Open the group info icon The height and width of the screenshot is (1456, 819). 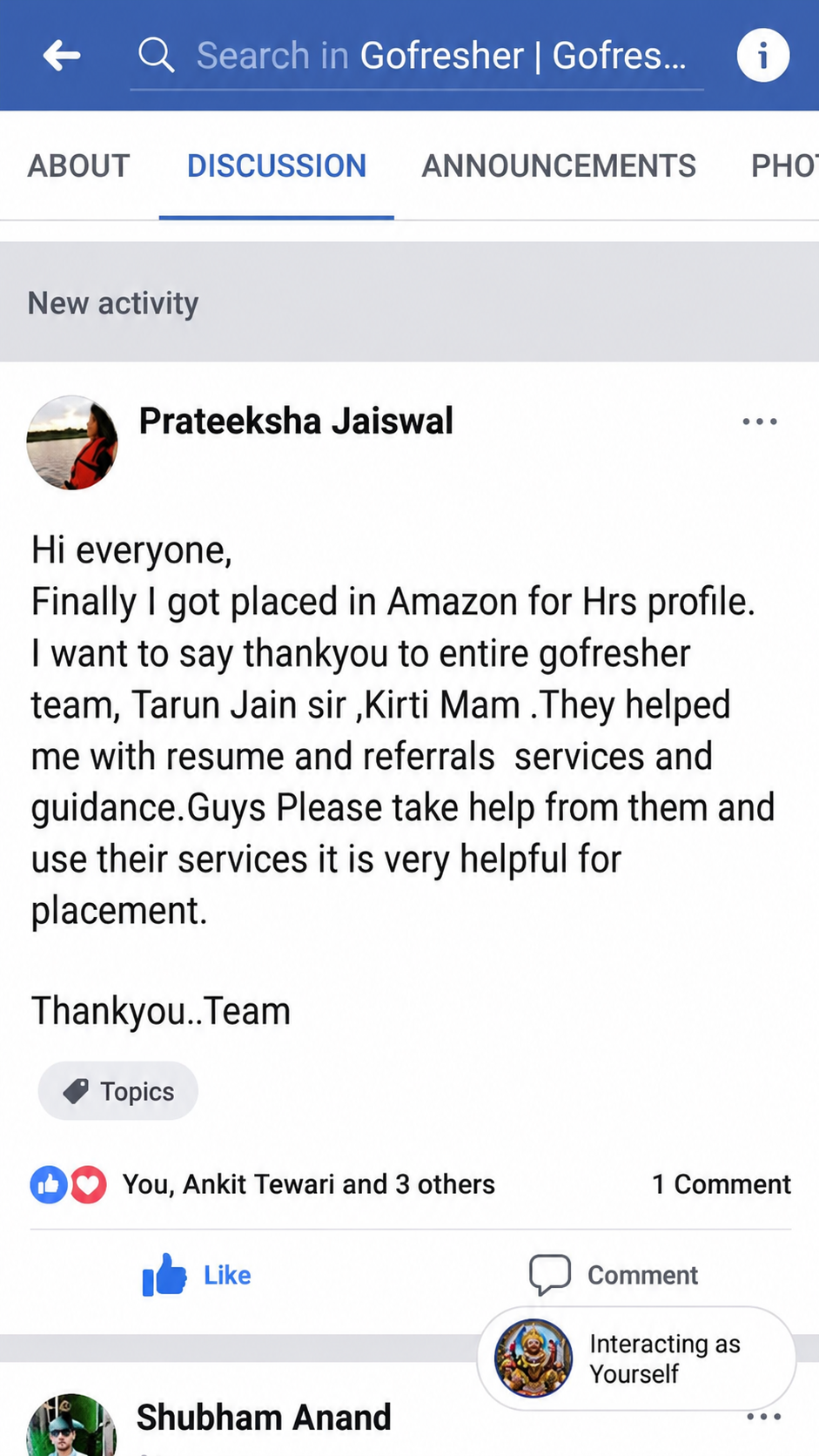762,56
